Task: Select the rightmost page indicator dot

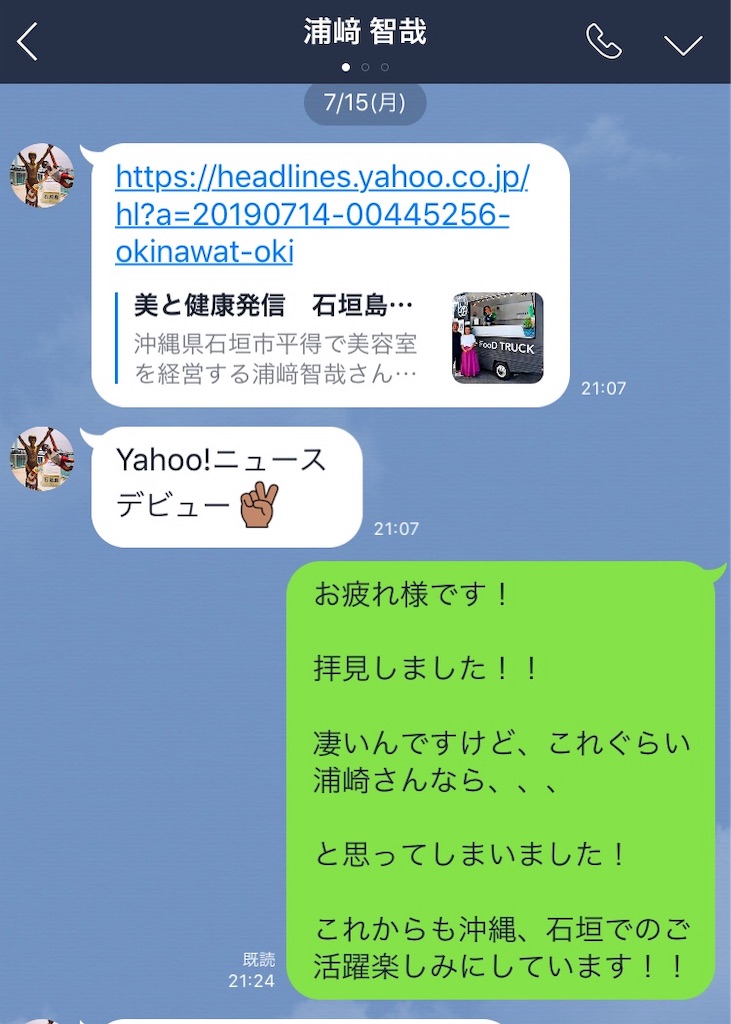Action: 385,66
